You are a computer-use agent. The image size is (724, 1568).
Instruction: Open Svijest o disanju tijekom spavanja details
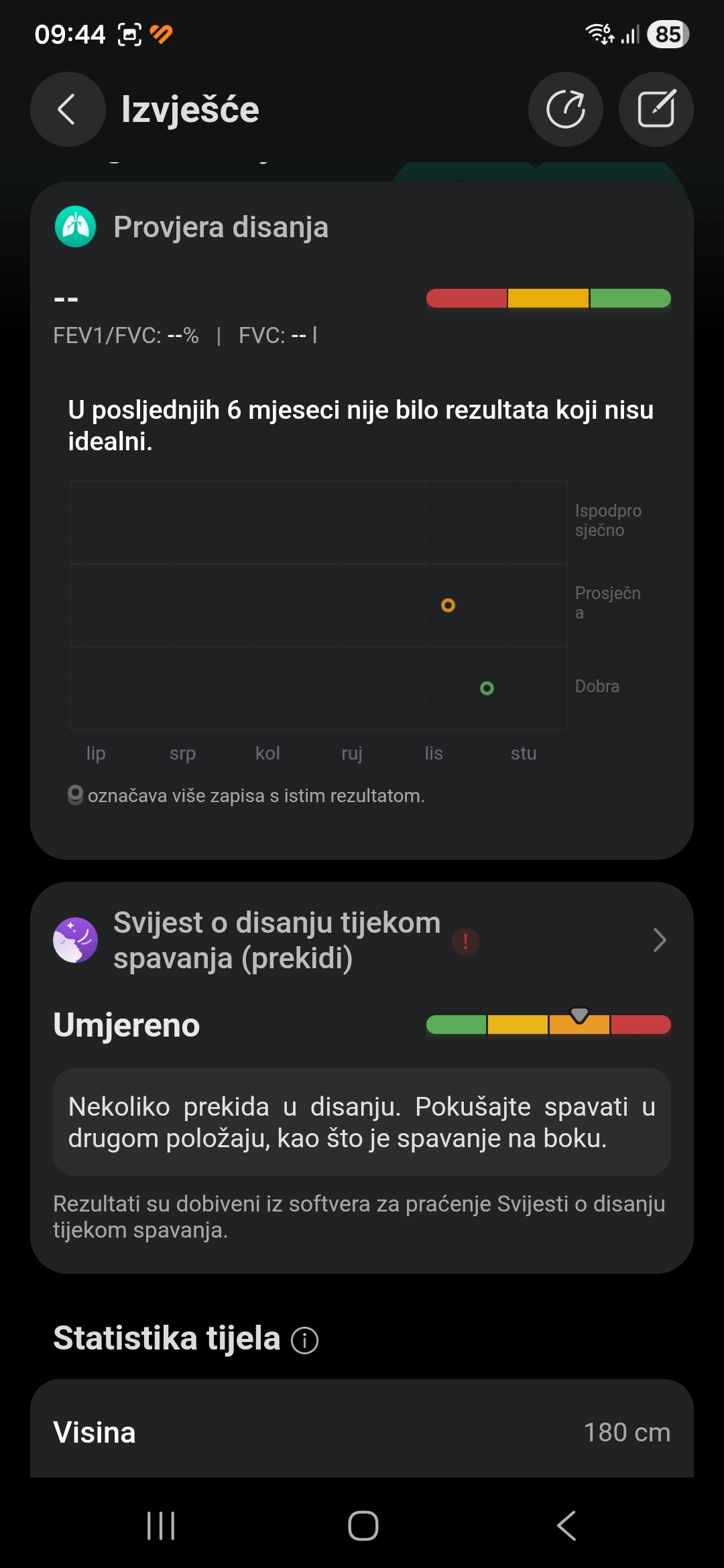660,940
